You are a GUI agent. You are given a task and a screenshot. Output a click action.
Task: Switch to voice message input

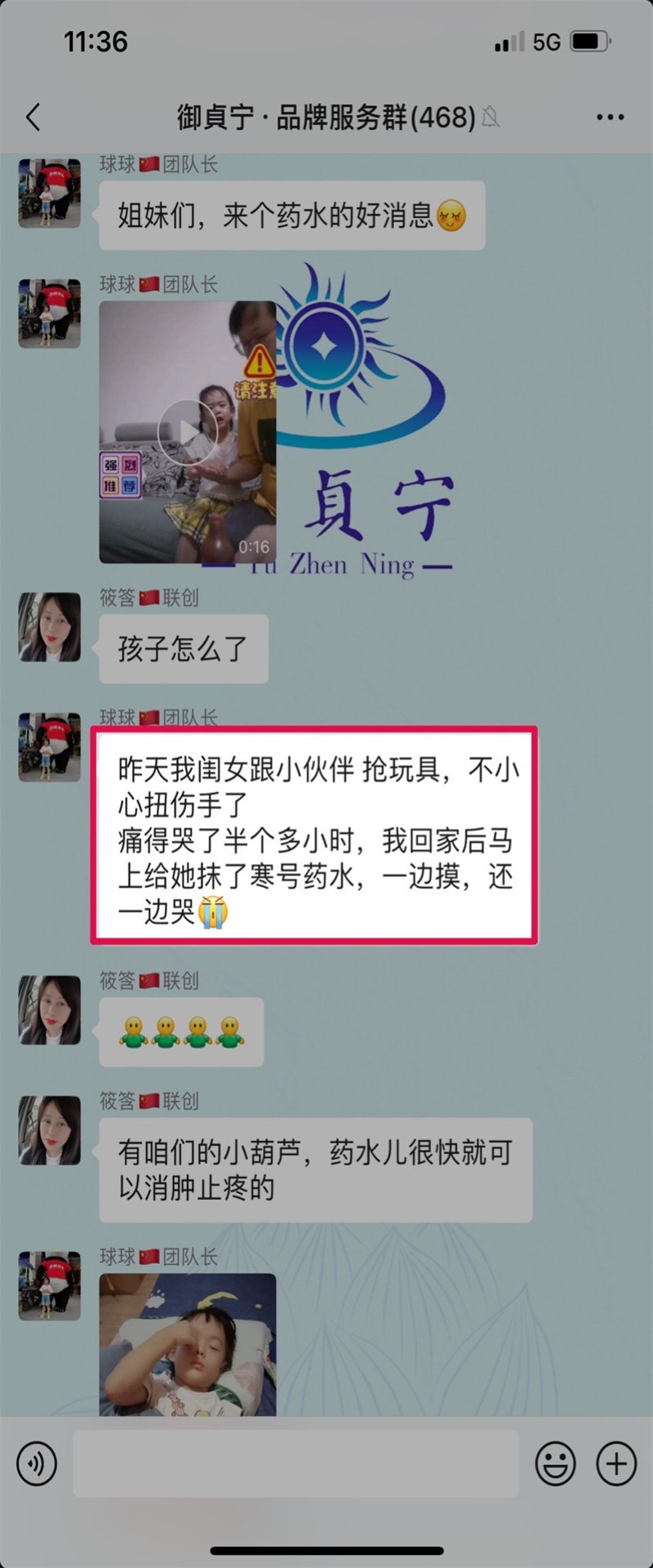[x=37, y=1463]
